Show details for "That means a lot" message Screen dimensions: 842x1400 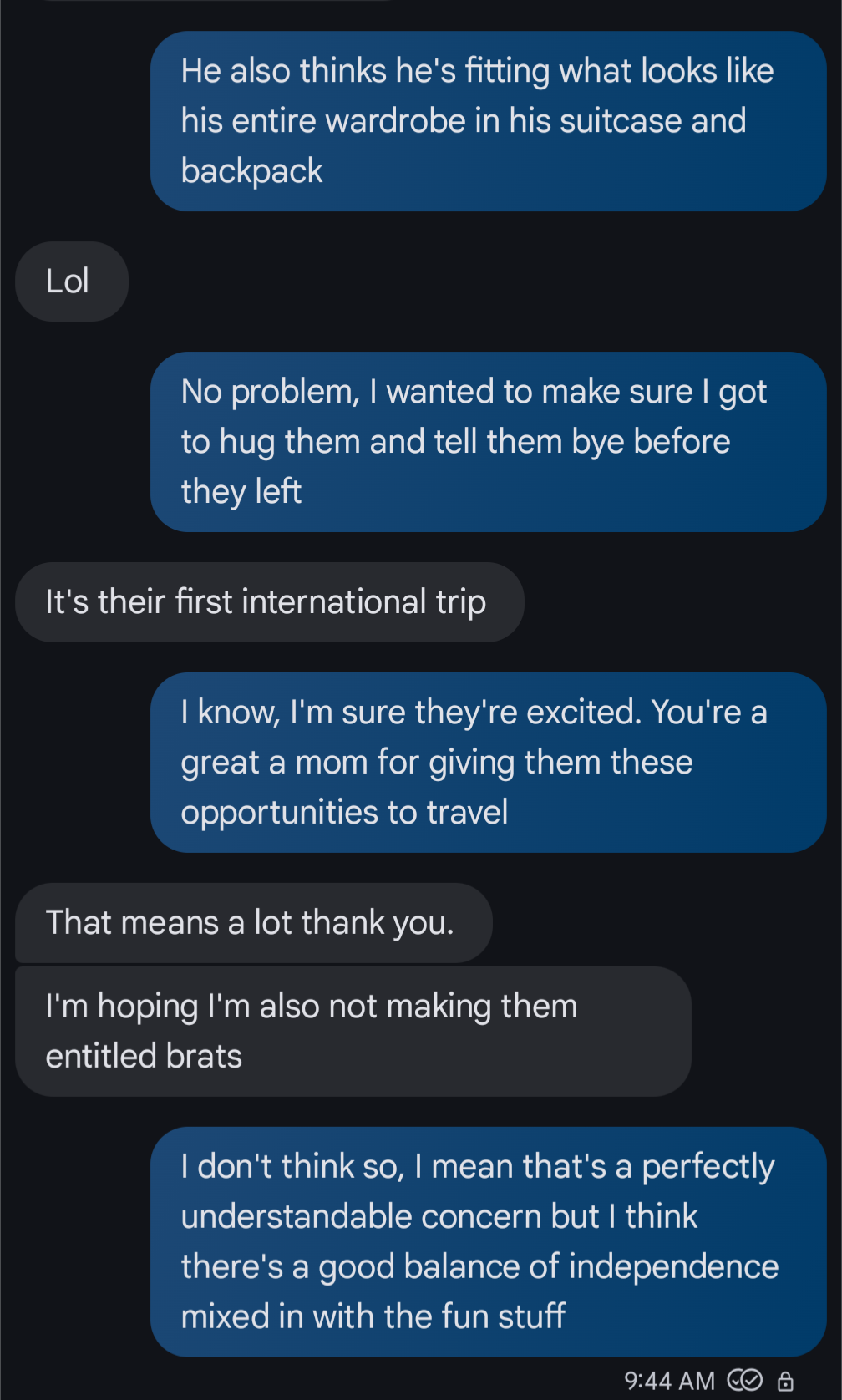point(253,923)
